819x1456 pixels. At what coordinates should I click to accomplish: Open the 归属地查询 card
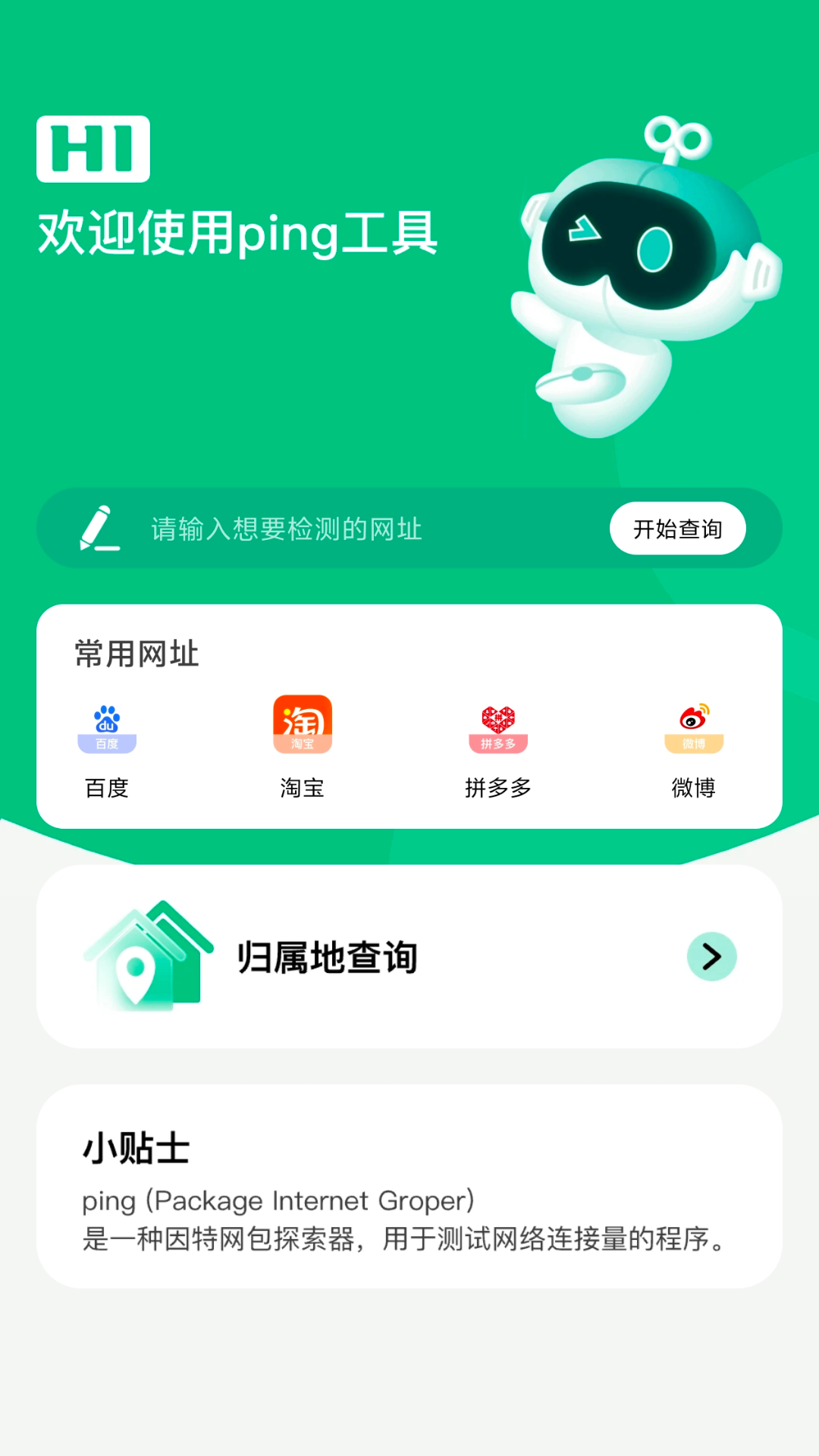click(x=409, y=956)
